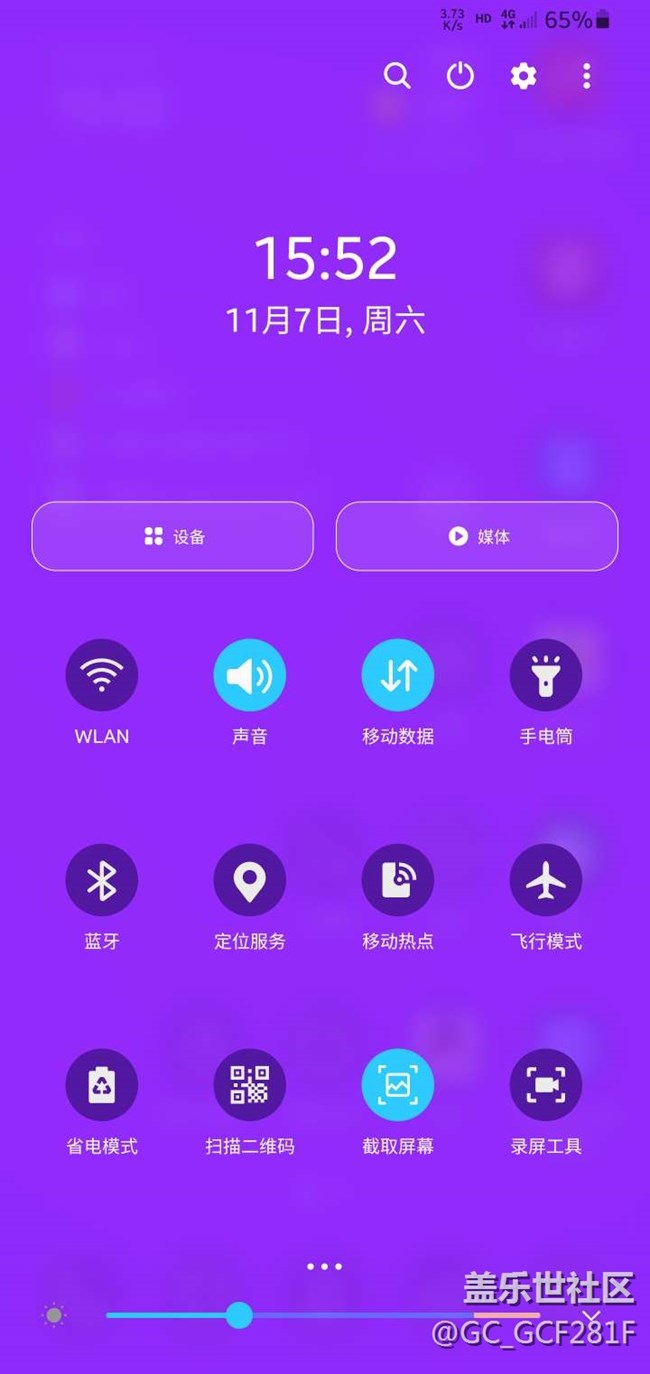This screenshot has height=1374, width=650.
Task: Open the power menu icon
Action: 460,76
